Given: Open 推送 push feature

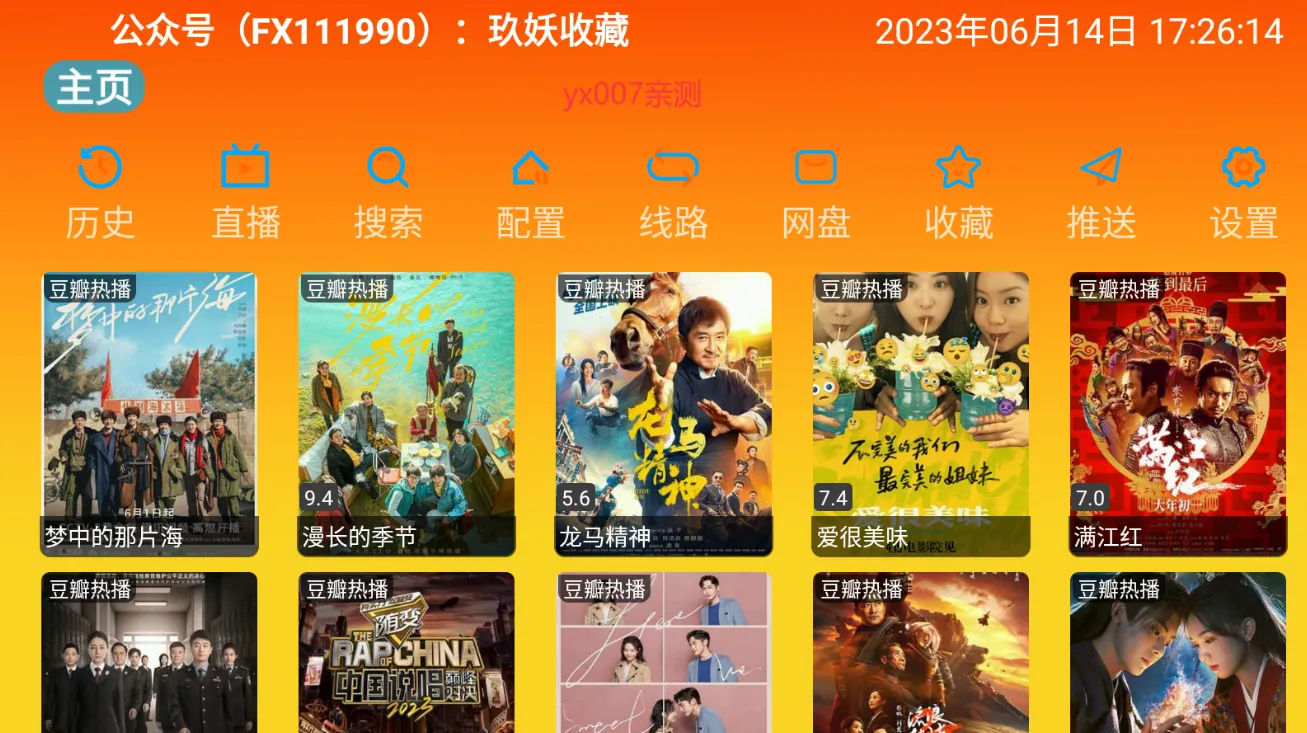Looking at the screenshot, I should (x=1101, y=192).
